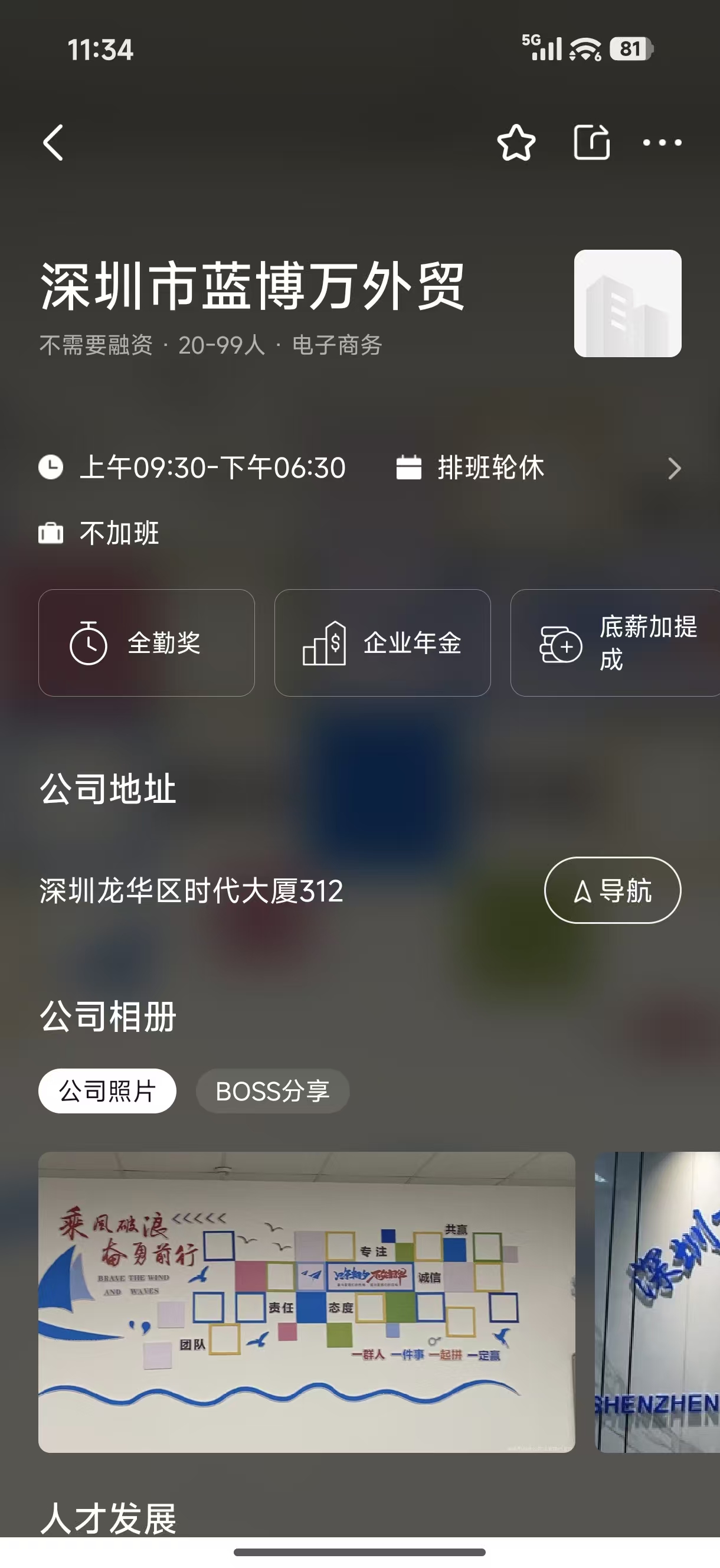Switch to the BOSS分享 tab
720x1568 pixels.
(273, 1091)
